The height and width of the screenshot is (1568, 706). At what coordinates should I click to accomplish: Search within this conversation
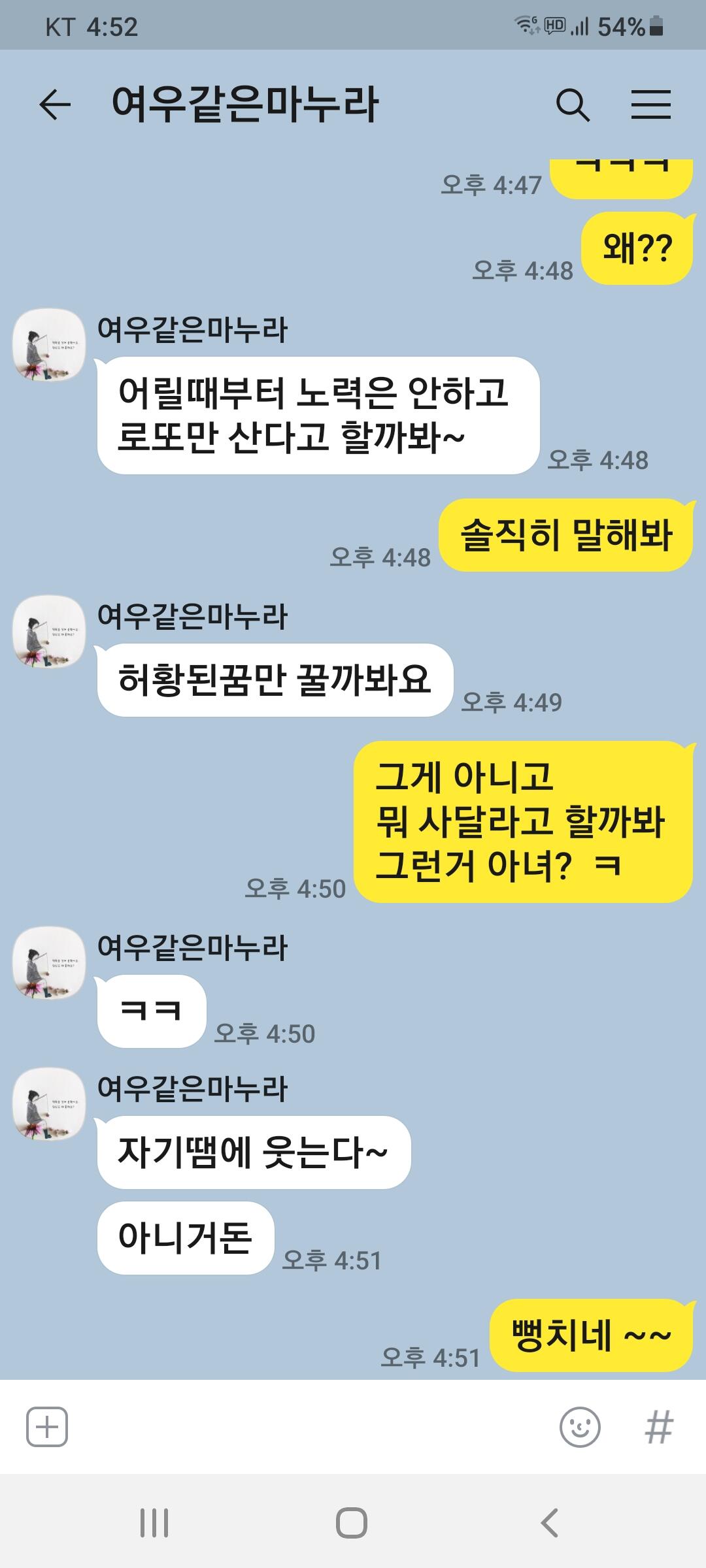click(x=573, y=105)
